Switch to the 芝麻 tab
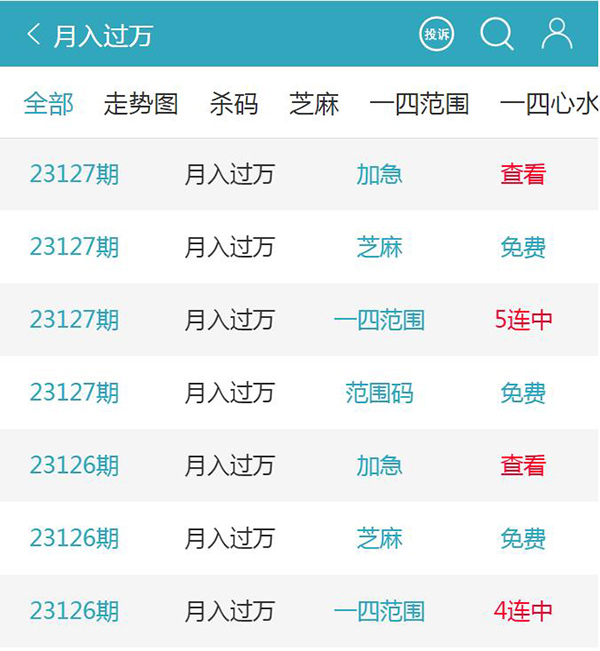The image size is (600, 651). 315,104
